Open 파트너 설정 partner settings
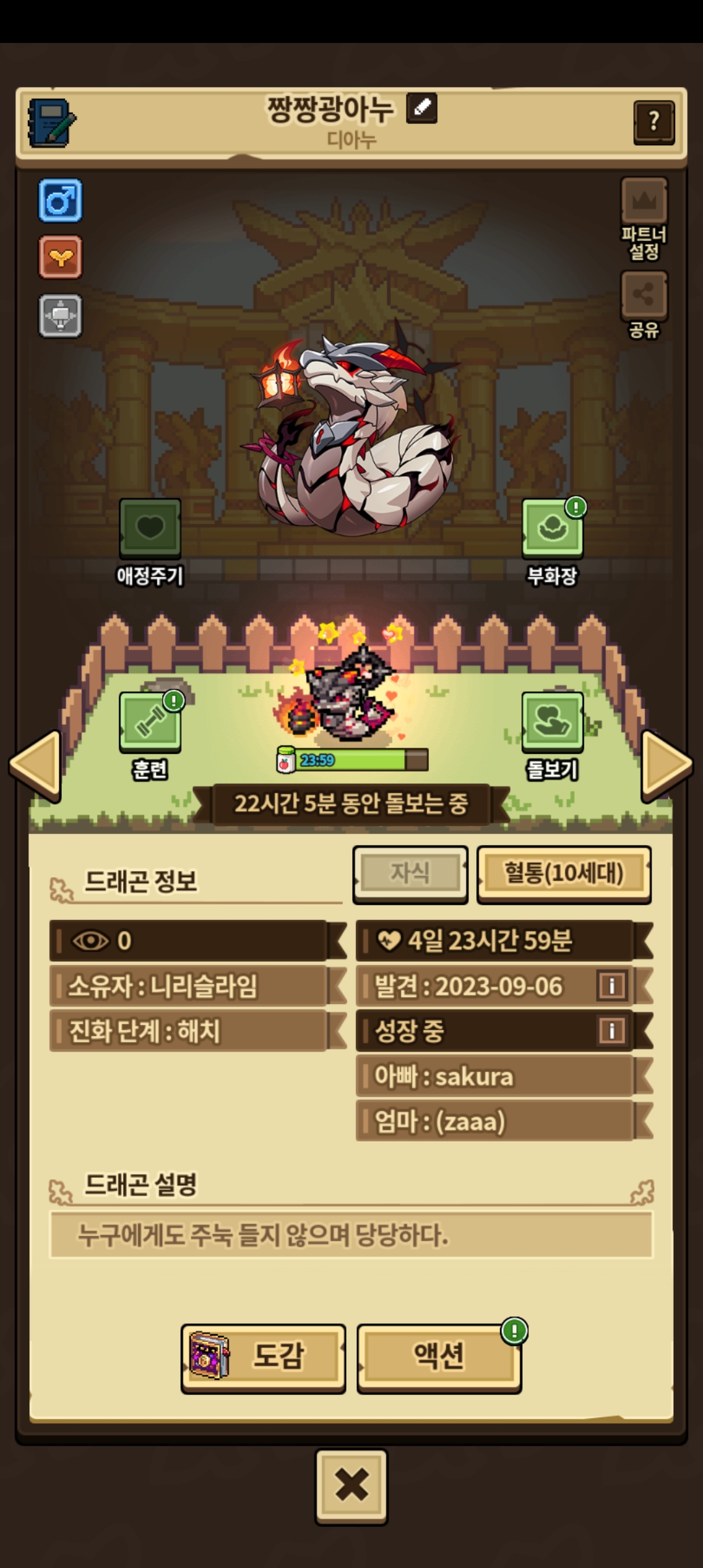Viewport: 703px width, 1568px height. click(644, 218)
